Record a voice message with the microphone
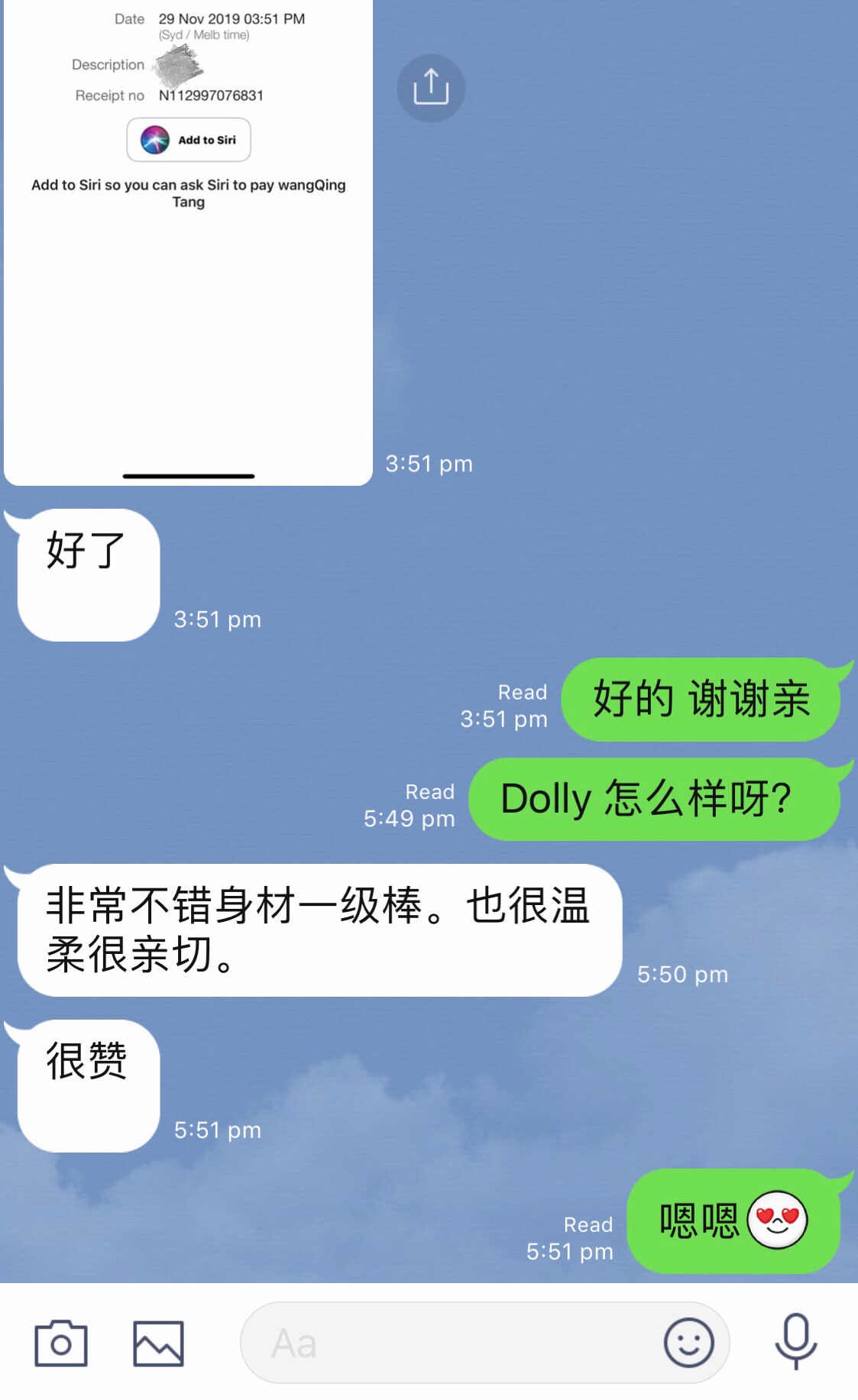Viewport: 858px width, 1400px height. 795,1341
